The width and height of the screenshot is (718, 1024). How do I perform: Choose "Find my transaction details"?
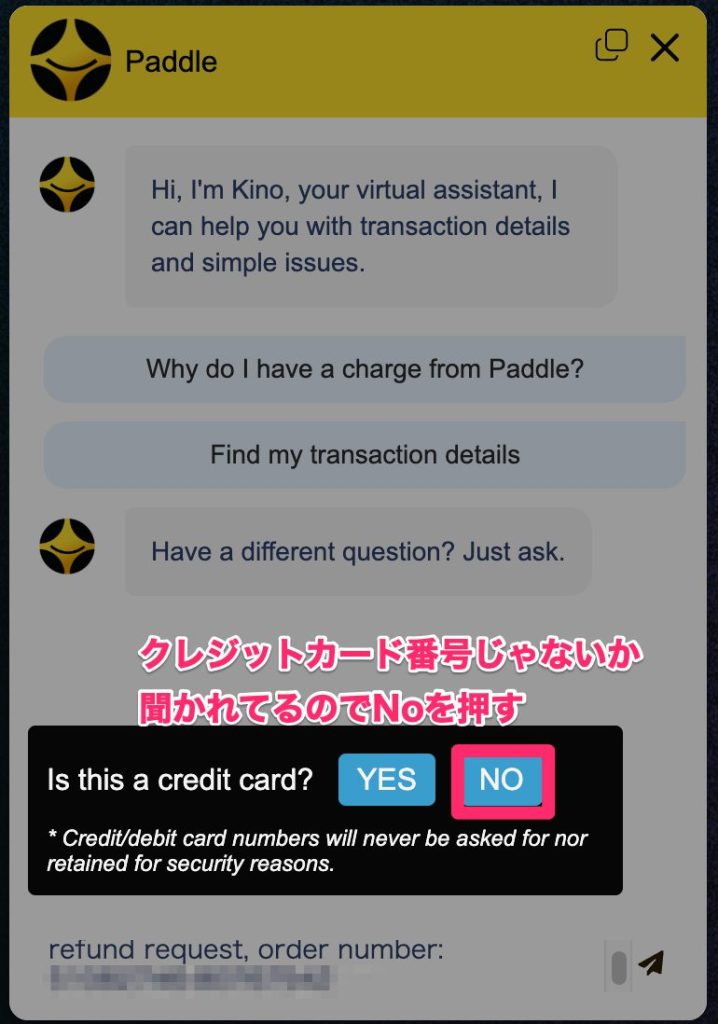click(x=365, y=455)
